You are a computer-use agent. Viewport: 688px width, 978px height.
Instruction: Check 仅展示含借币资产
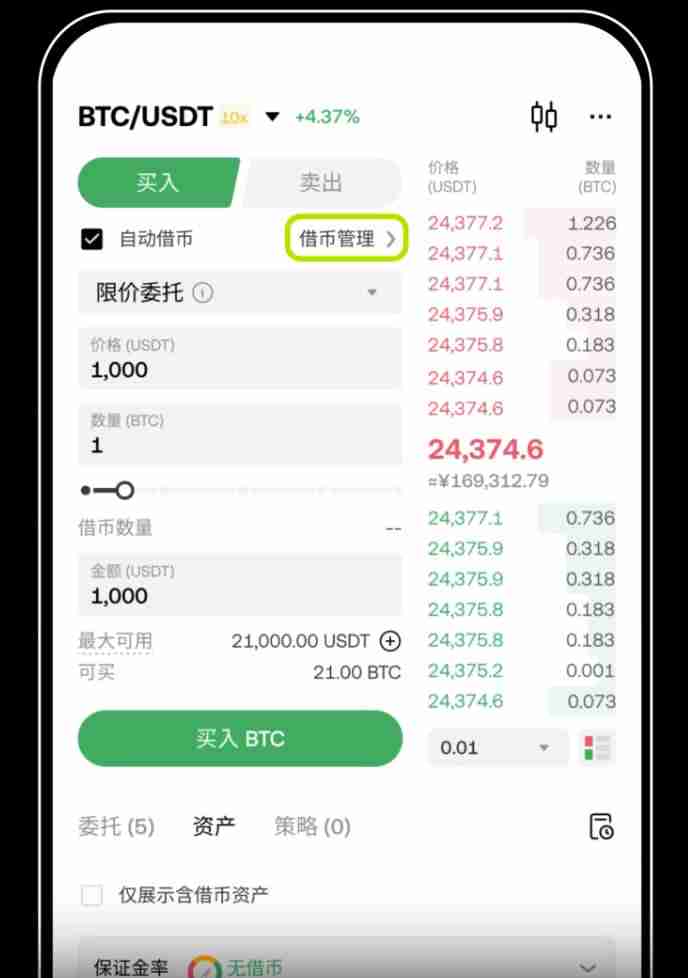point(92,895)
